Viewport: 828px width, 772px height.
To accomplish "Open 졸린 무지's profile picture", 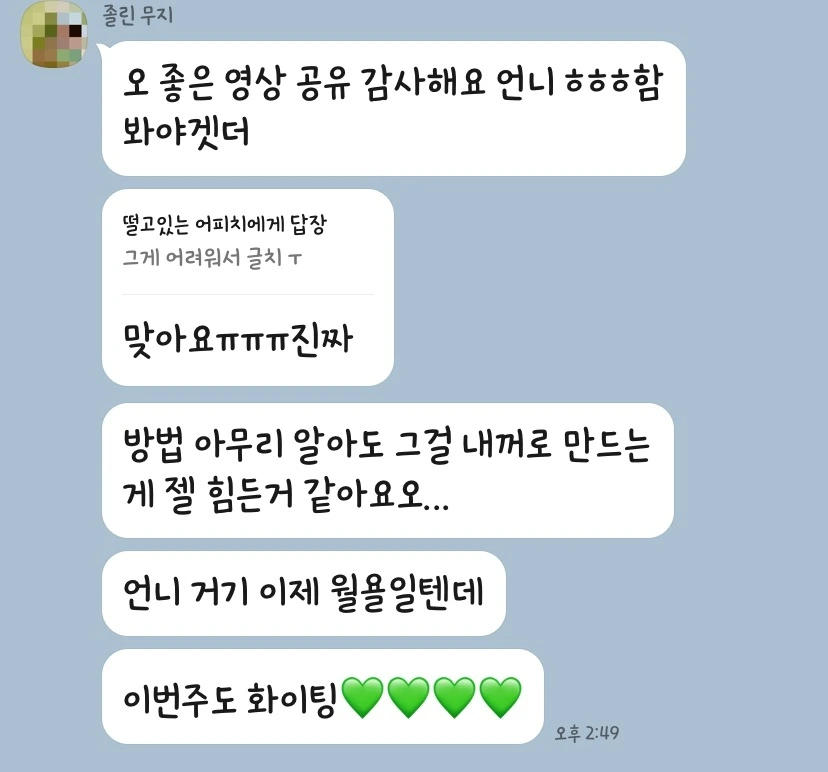I will [x=54, y=34].
